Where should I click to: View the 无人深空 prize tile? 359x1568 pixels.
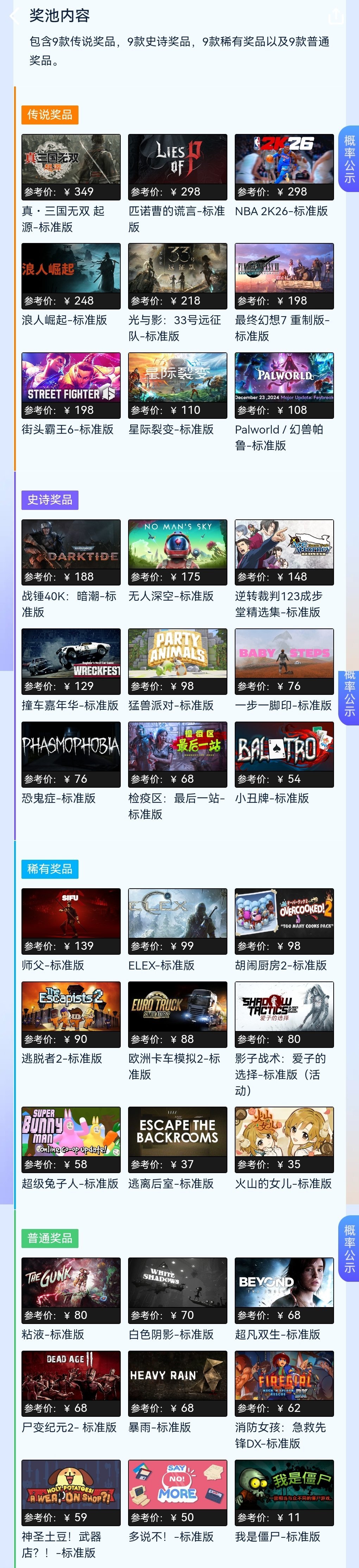click(x=177, y=552)
